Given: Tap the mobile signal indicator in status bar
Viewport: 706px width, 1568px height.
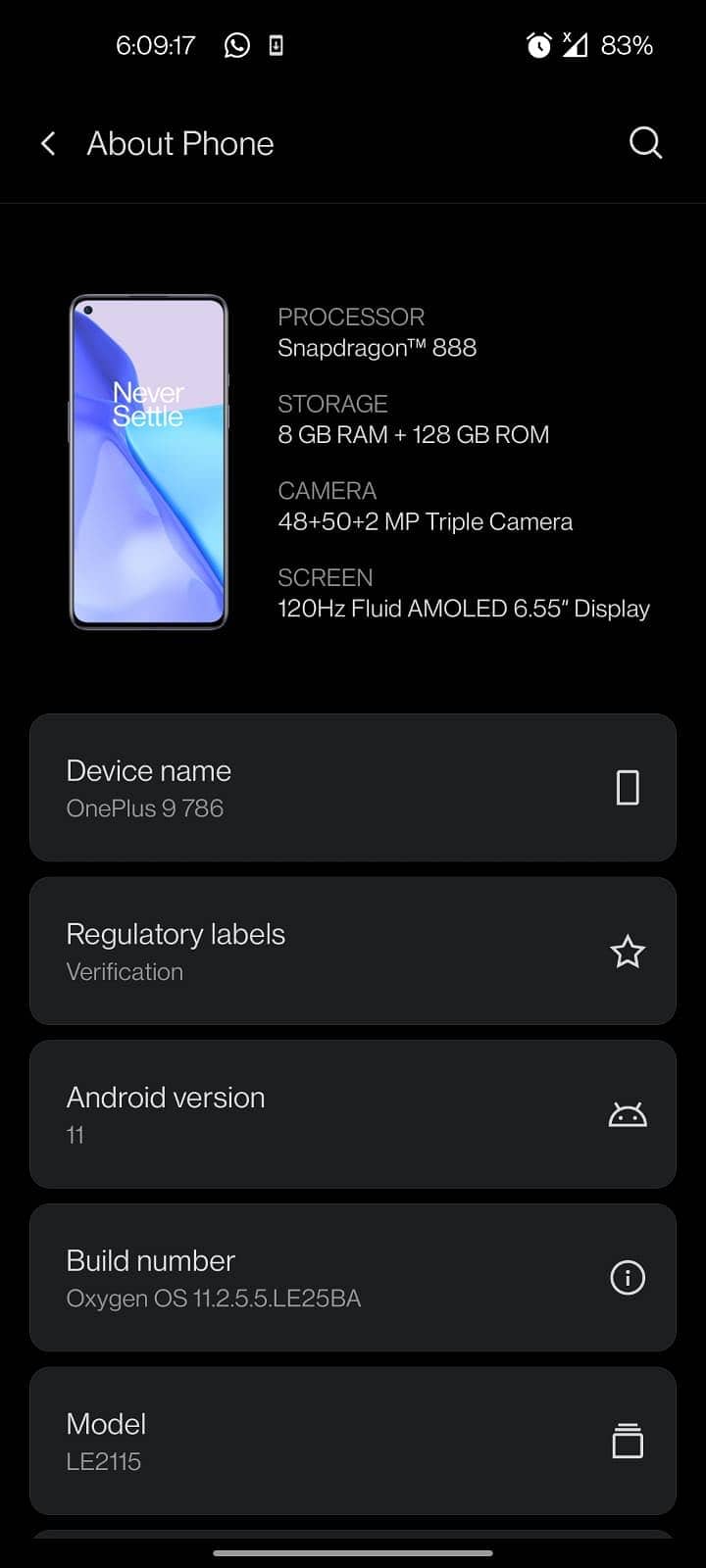Looking at the screenshot, I should pyautogui.click(x=577, y=45).
